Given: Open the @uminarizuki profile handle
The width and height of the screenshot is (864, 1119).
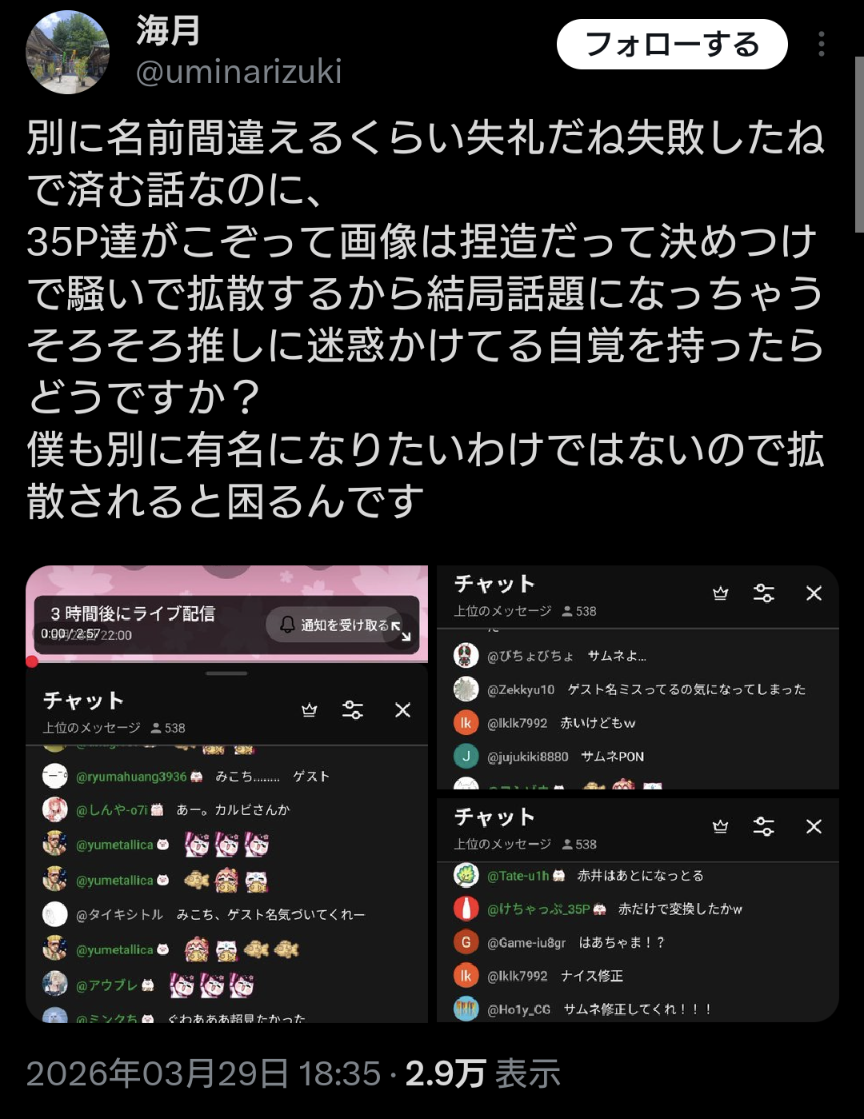Looking at the screenshot, I should click(238, 72).
